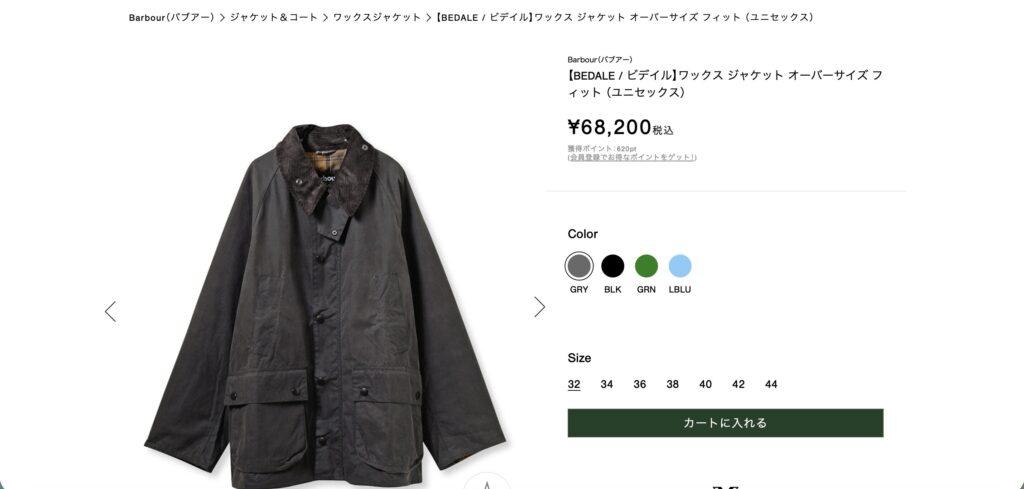Select size 44

(771, 384)
